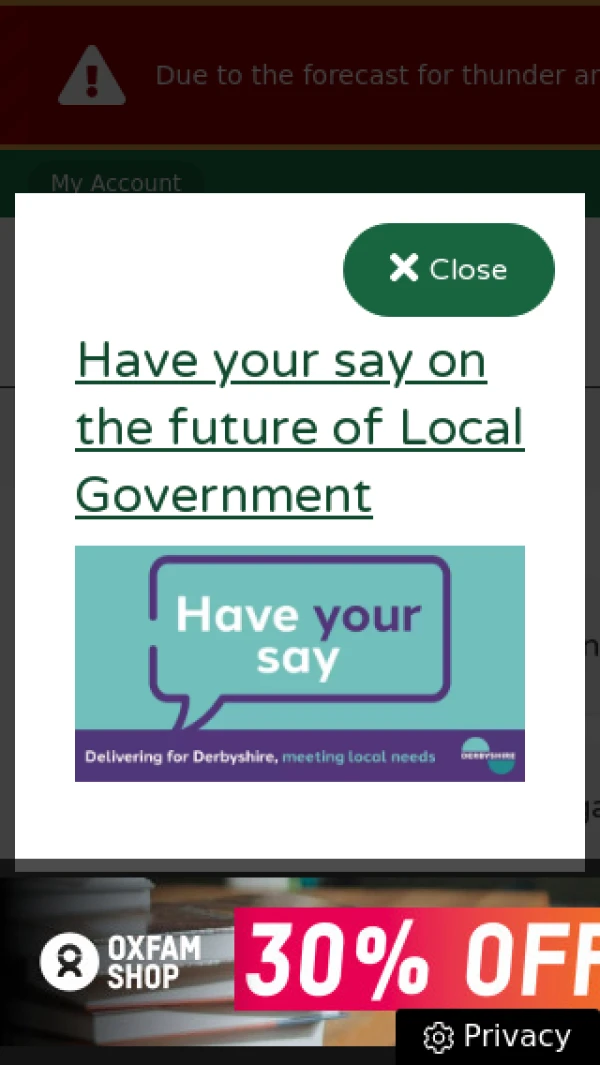Viewport: 600px width, 1065px height.
Task: Tap the Have your say banner image
Action: (299, 662)
